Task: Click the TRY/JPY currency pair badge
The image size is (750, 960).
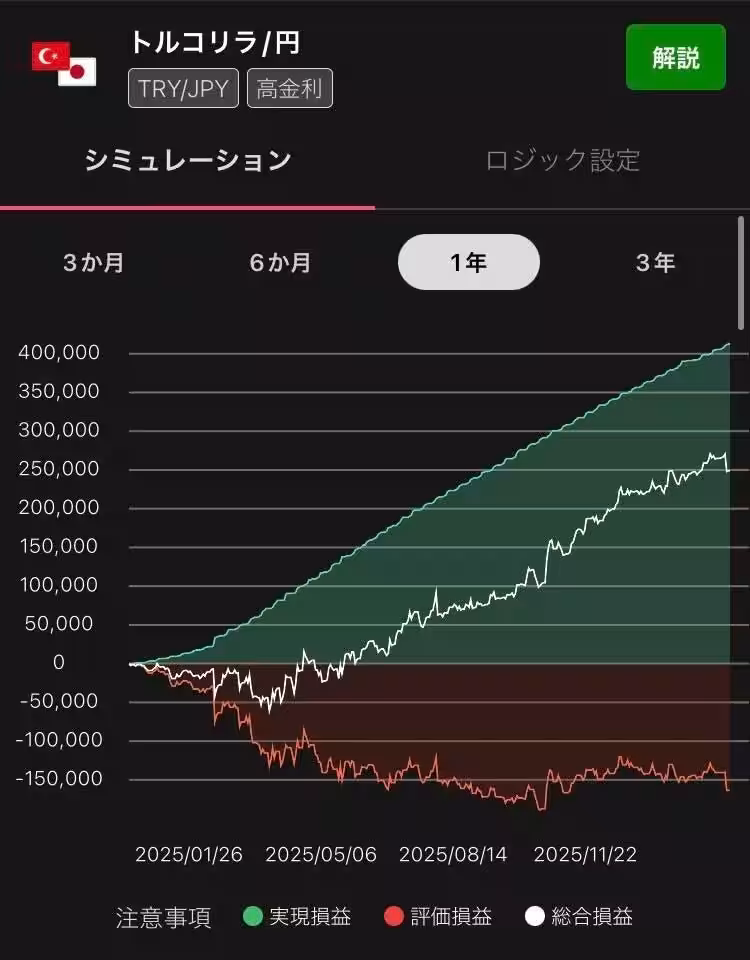Action: (183, 88)
